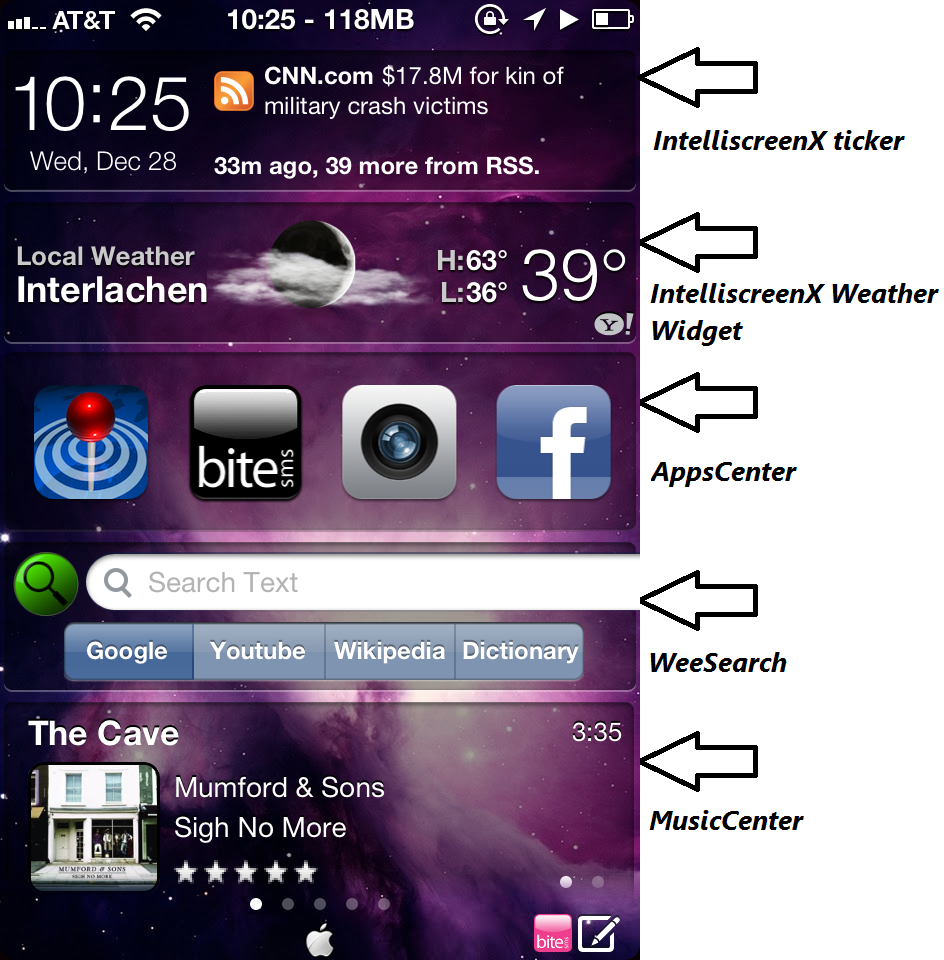Select the Youtube search segment
This screenshot has width=944, height=960.
[258, 652]
